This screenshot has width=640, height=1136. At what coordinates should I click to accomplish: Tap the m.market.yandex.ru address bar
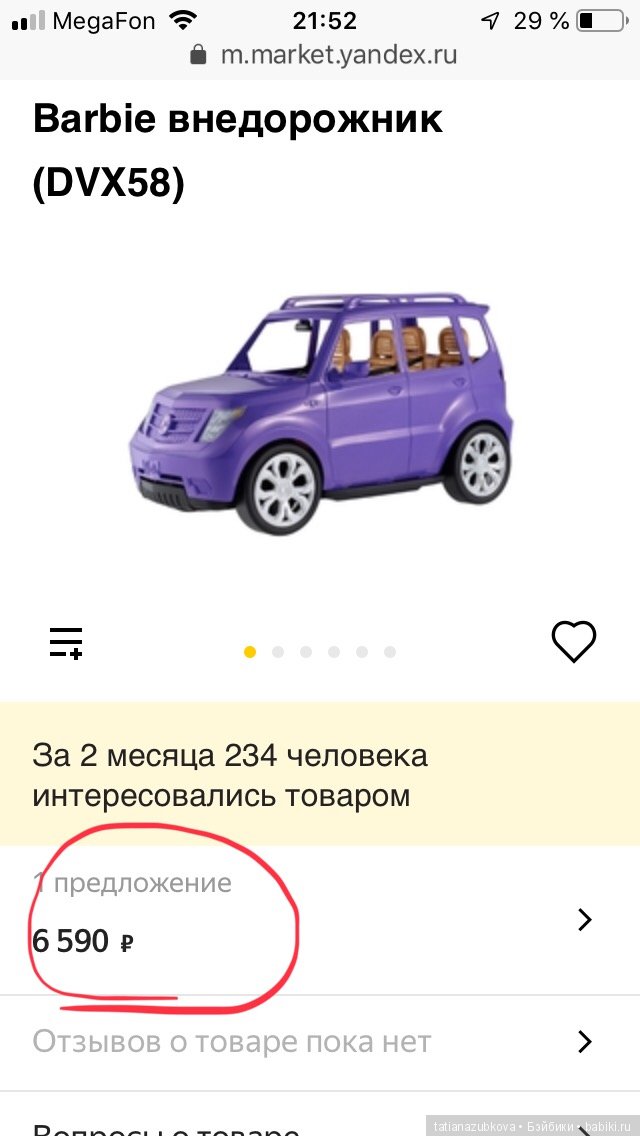pos(322,54)
